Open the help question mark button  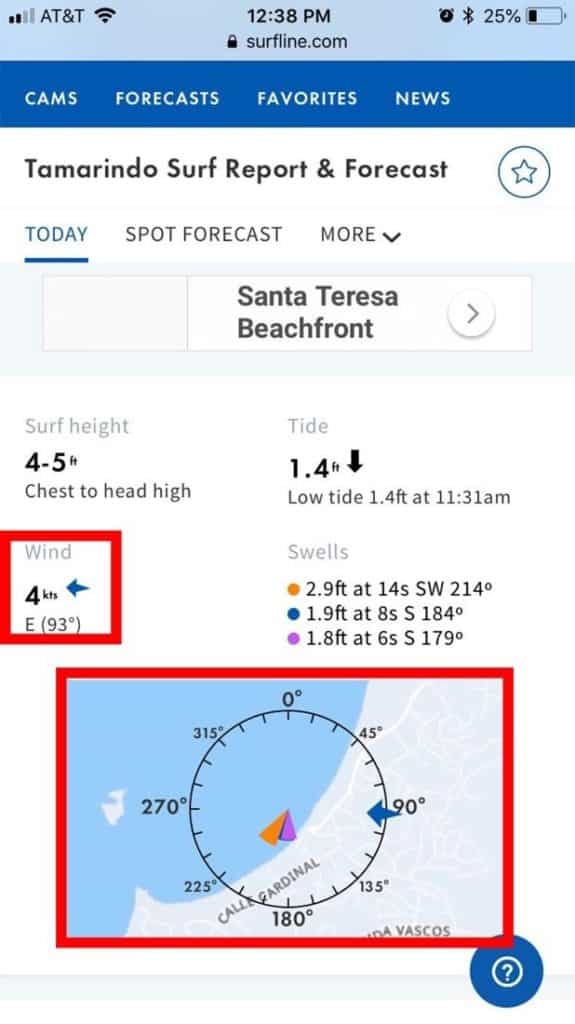[506, 973]
